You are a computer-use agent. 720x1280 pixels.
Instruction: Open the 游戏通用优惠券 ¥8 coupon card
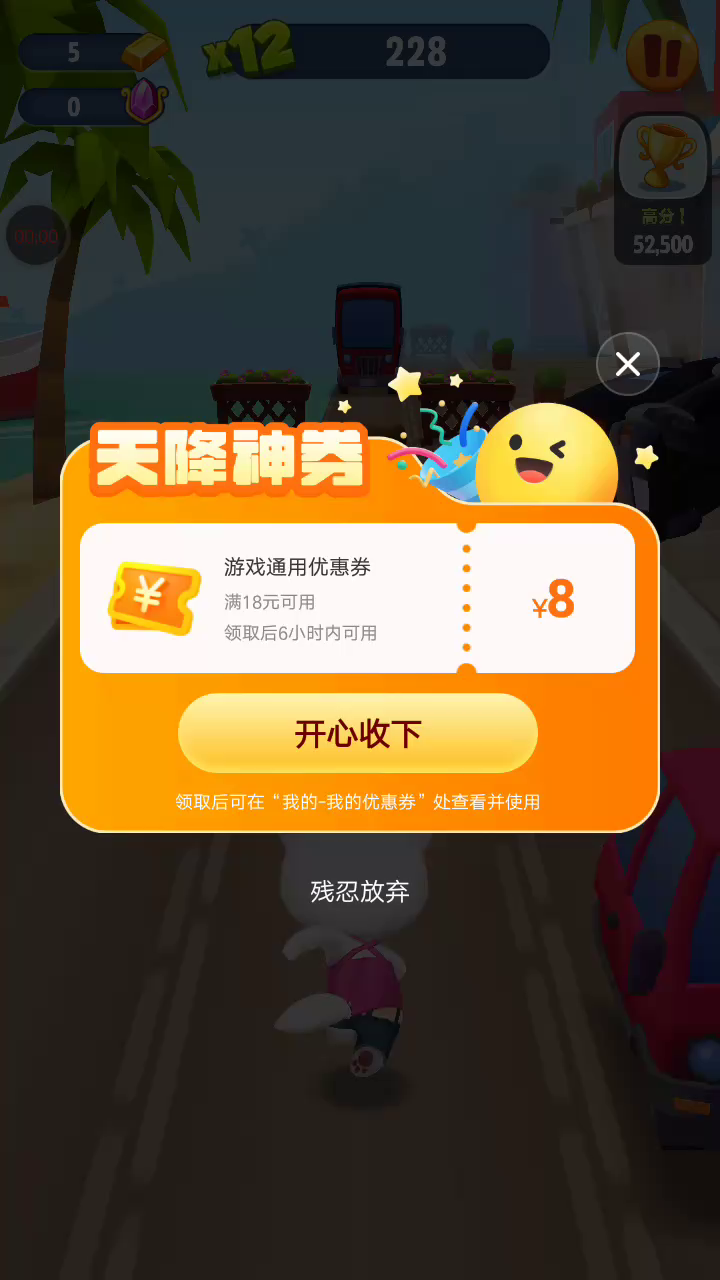[357, 598]
